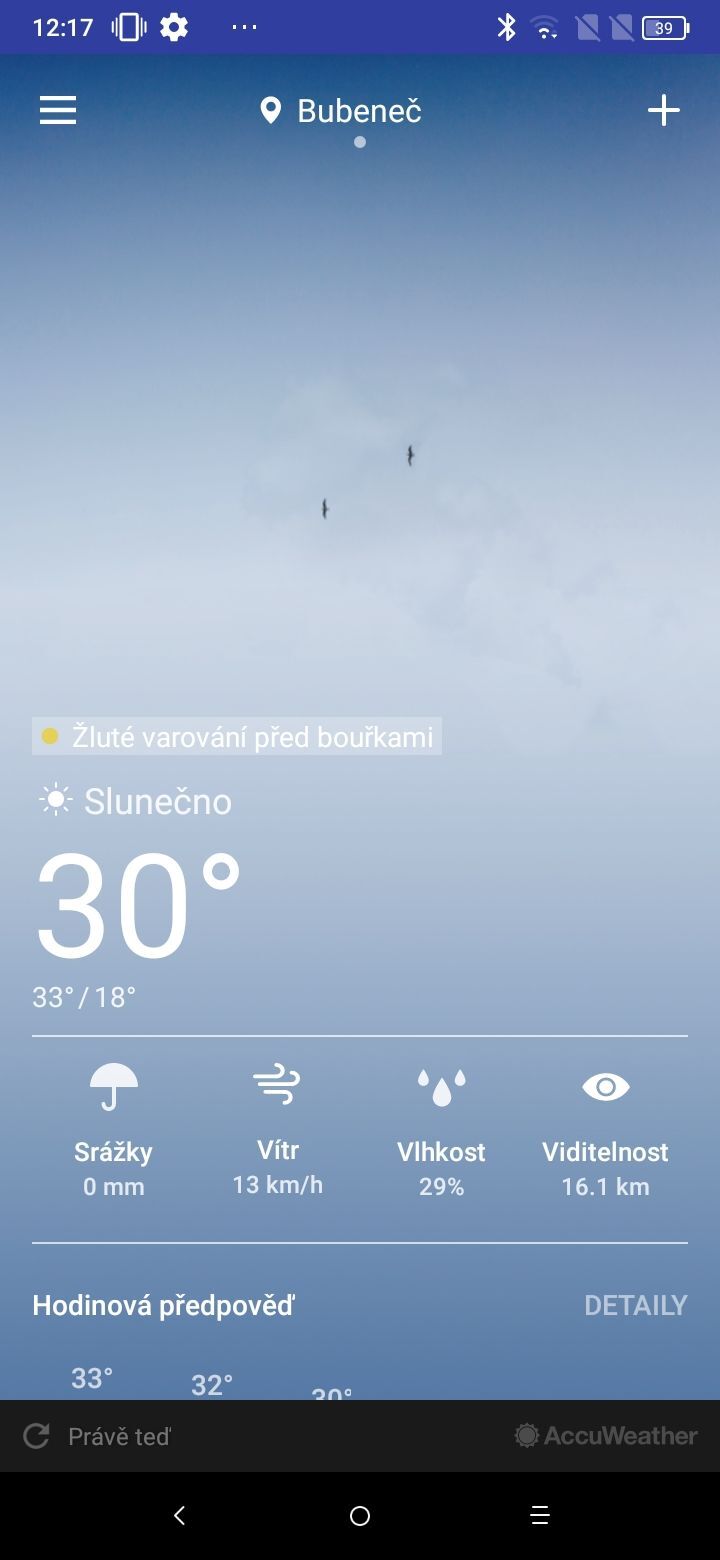This screenshot has width=720, height=1560.
Task: Tap the page indicator dot under Bubeneč
Action: (359, 142)
